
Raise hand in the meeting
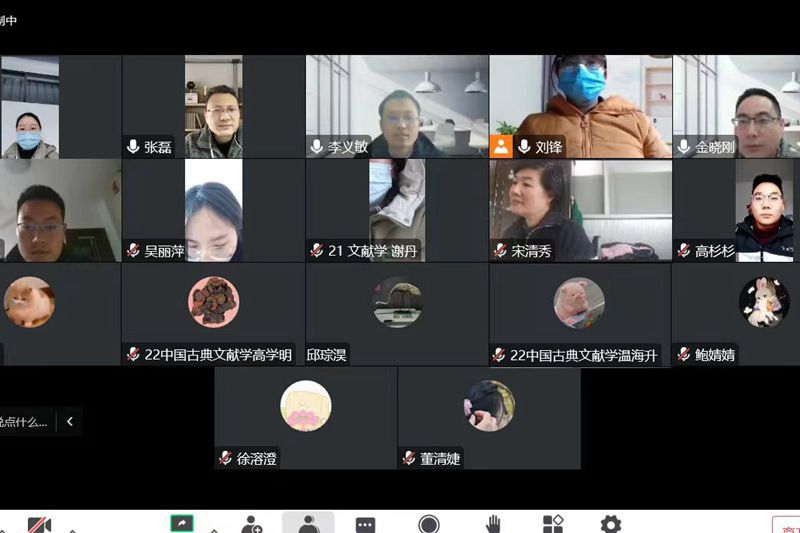pyautogui.click(x=492, y=525)
